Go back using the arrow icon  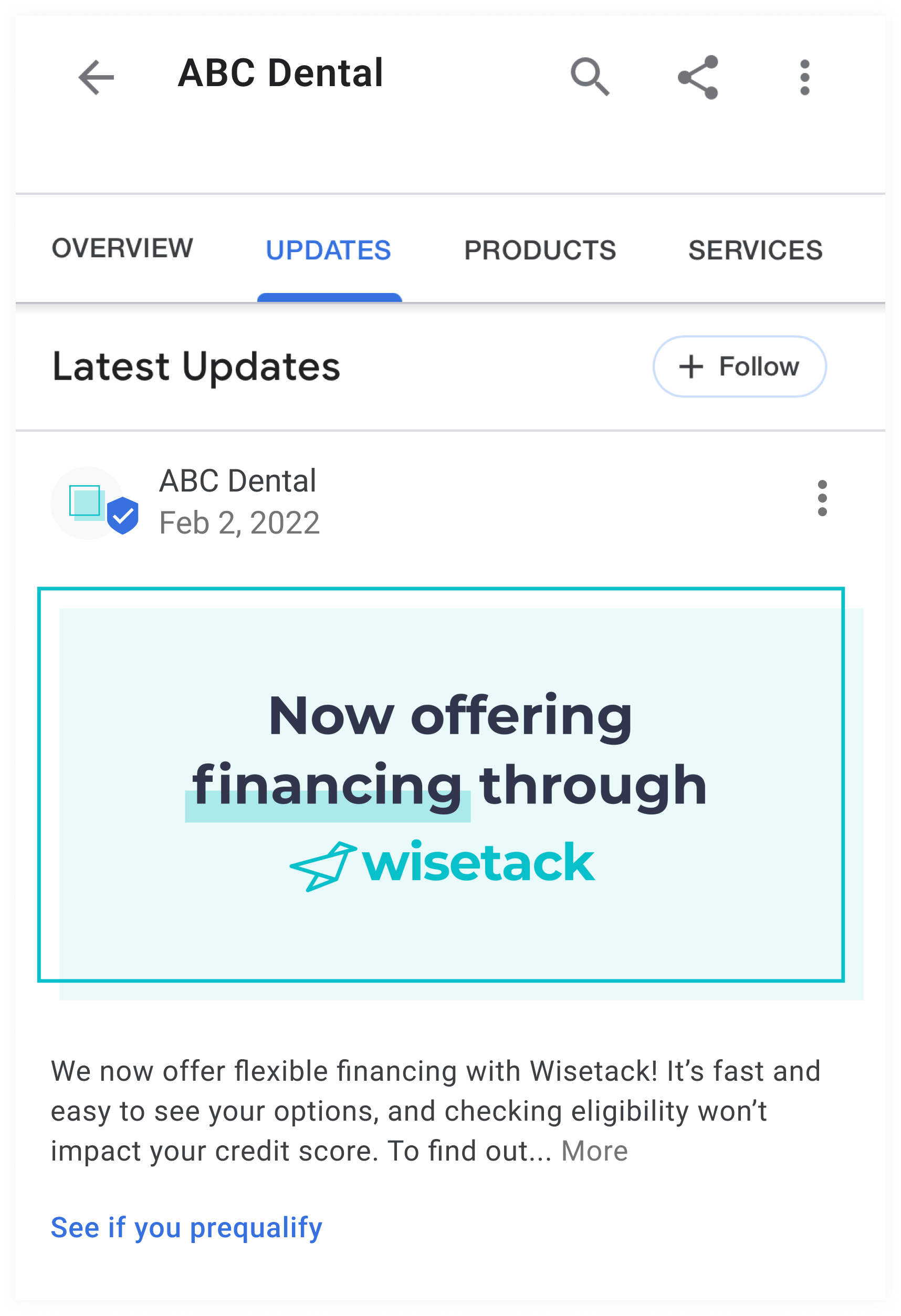tap(96, 77)
